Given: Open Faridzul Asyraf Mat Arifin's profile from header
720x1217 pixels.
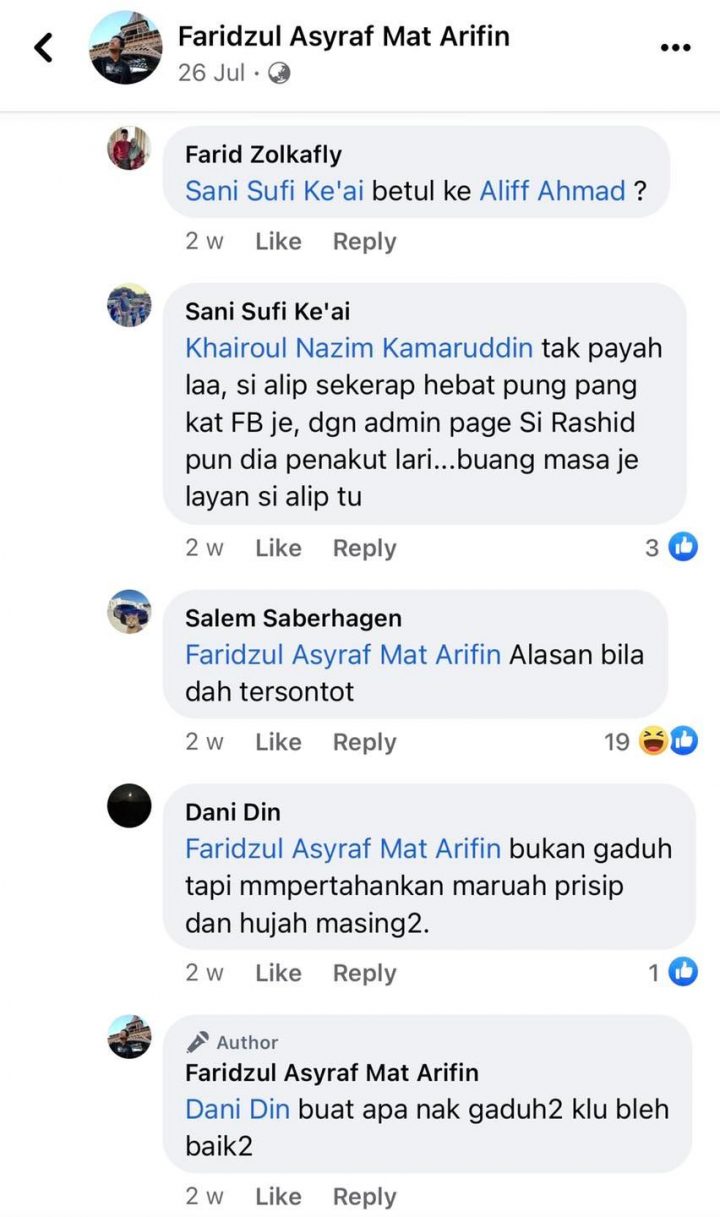Looking at the screenshot, I should (x=343, y=37).
